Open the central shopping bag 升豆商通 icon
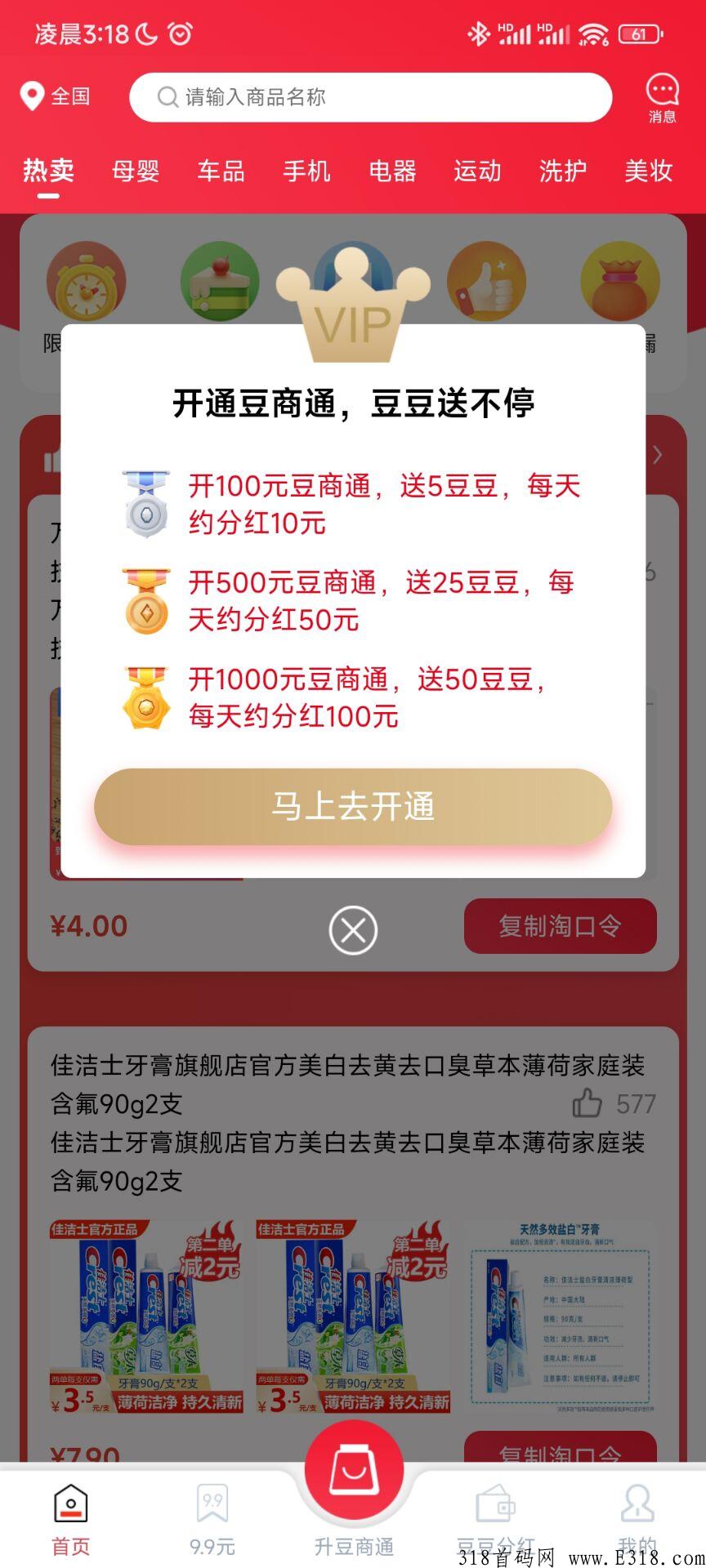This screenshot has height=1568, width=706. coord(353,1466)
